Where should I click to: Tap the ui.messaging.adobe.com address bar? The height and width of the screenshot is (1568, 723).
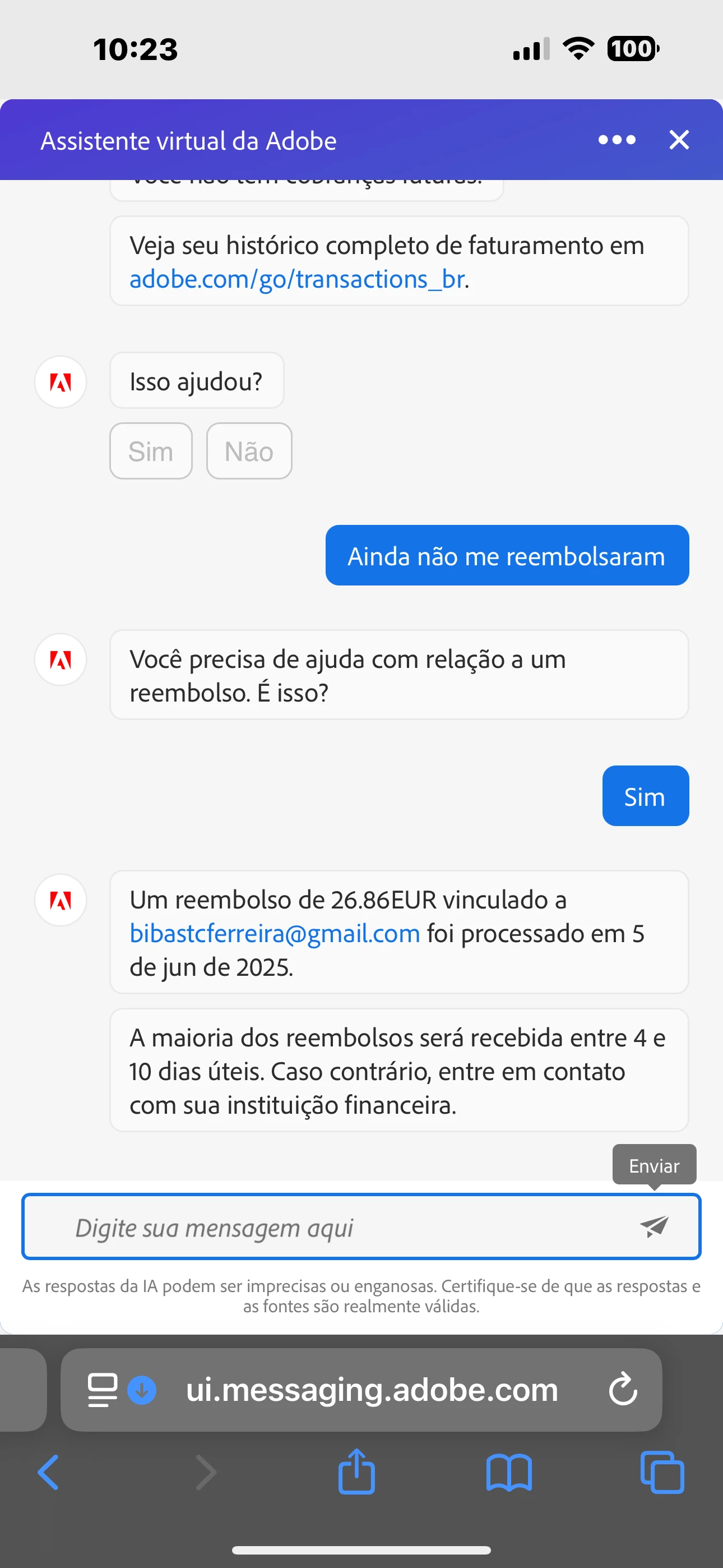point(371,1390)
